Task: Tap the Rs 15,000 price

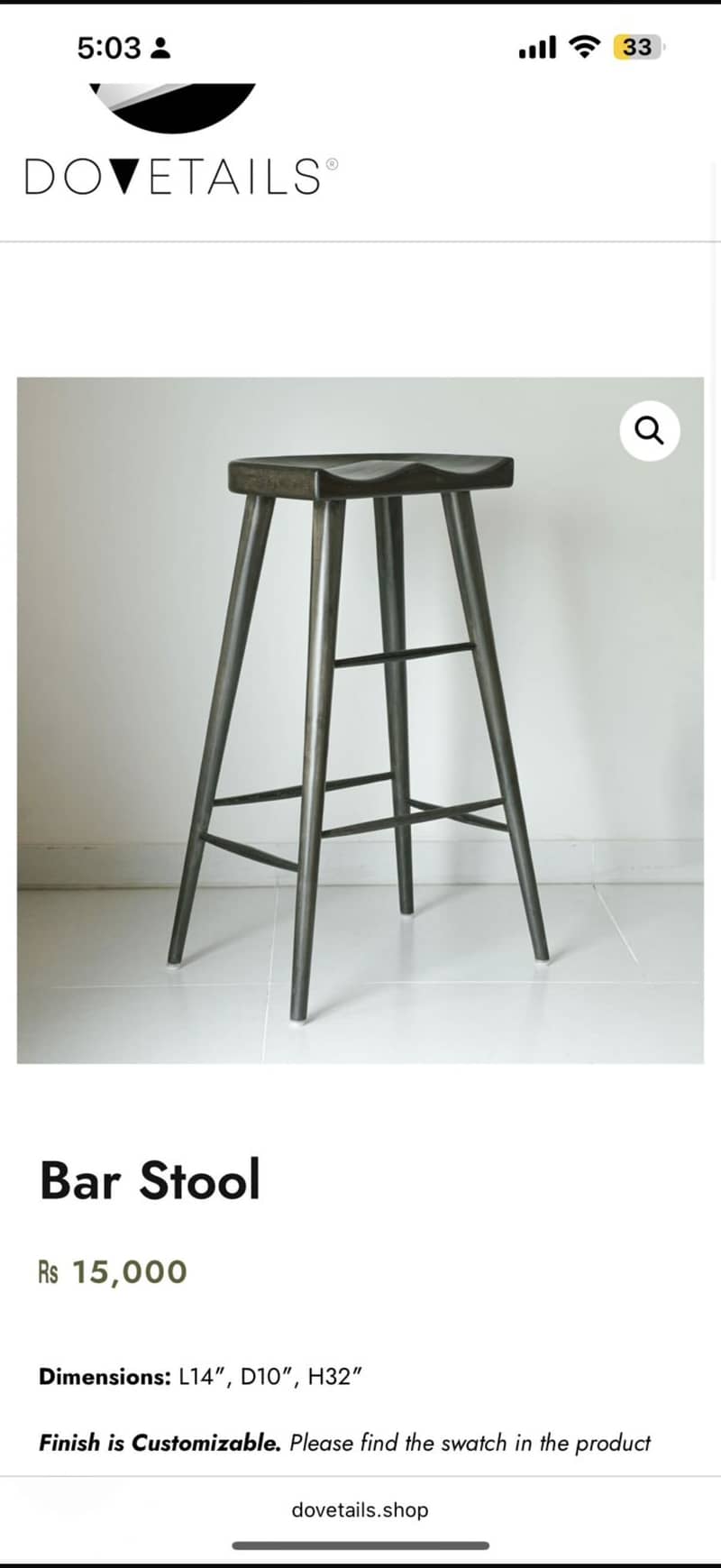Action: (111, 1270)
